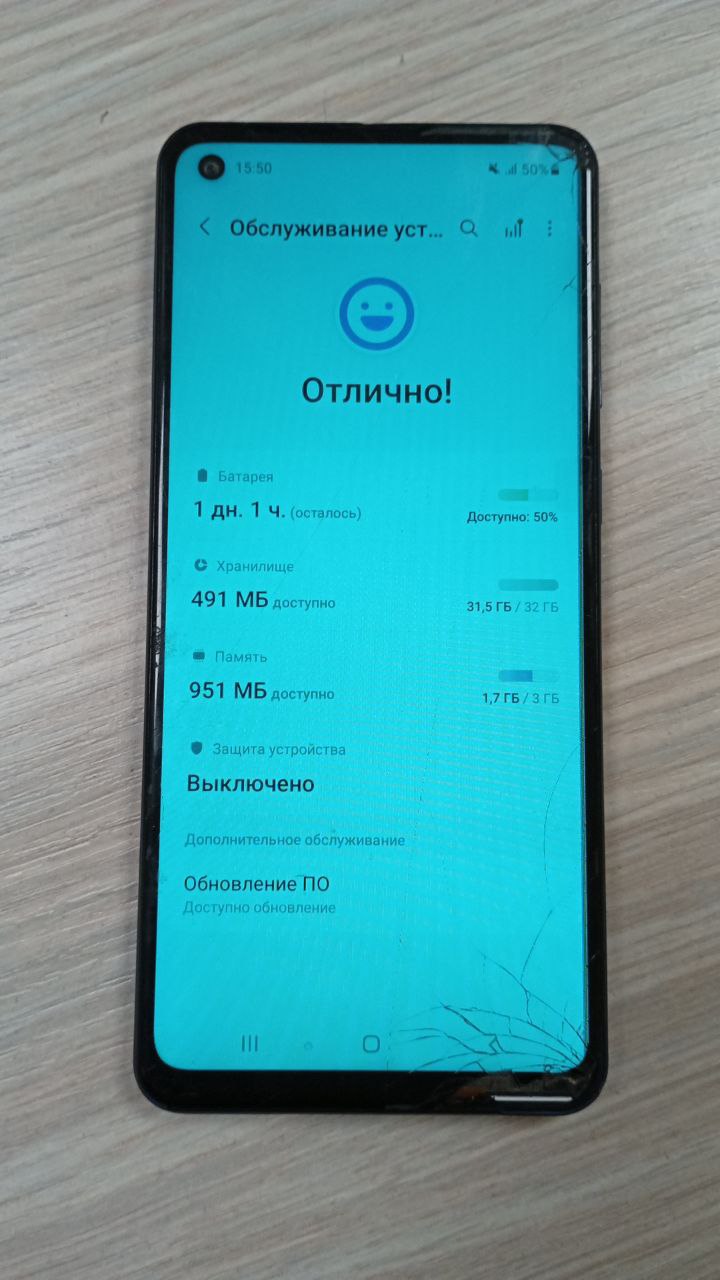Open Обновление ПО update option
This screenshot has height=1280, width=720.
pyautogui.click(x=258, y=893)
